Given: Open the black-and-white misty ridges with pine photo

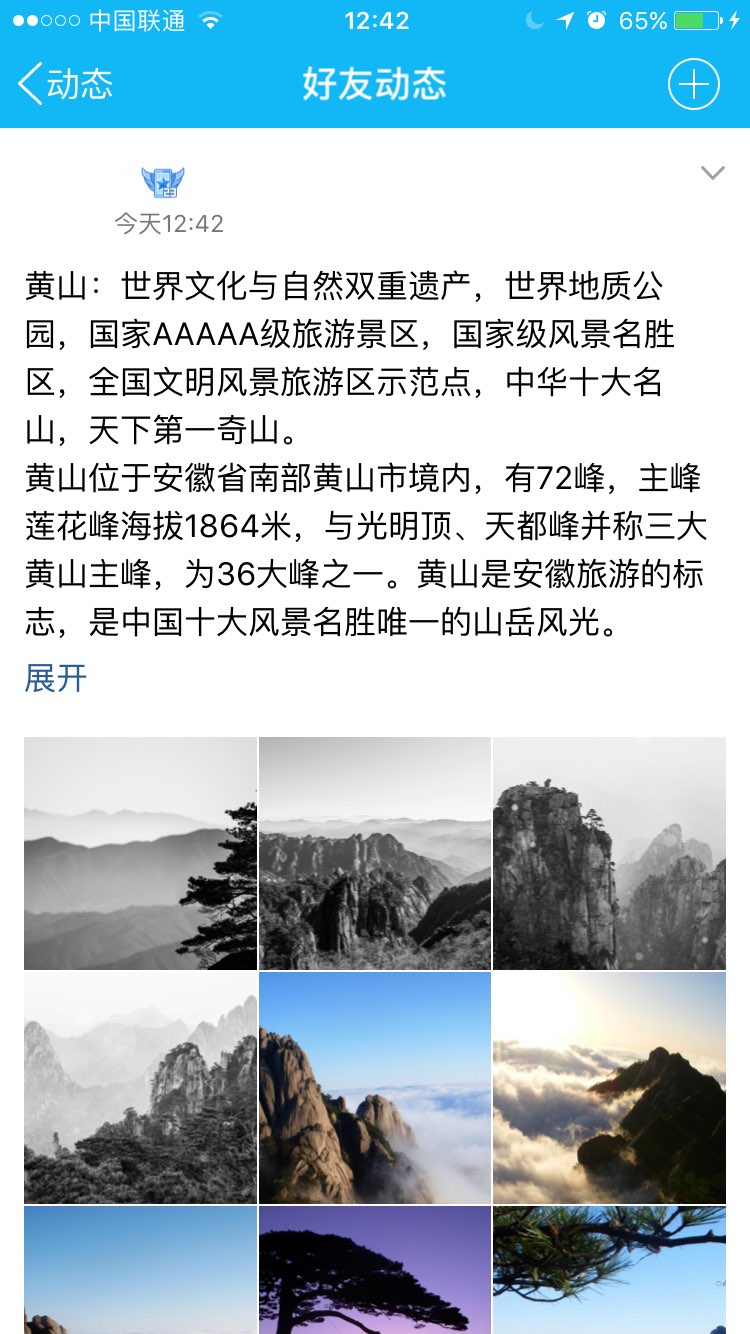Looking at the screenshot, I should pos(140,853).
